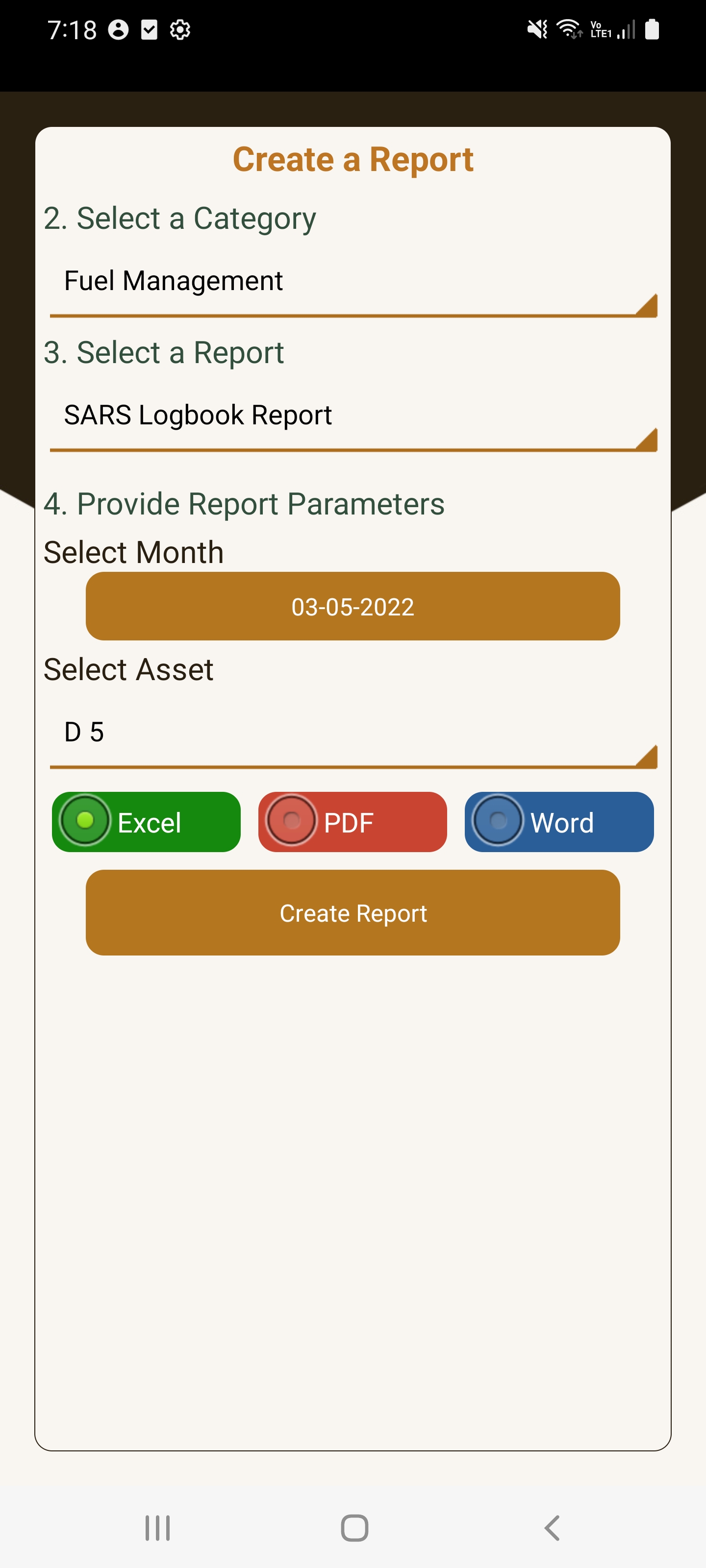Select the Excel output format
The width and height of the screenshot is (706, 1568).
pyautogui.click(x=146, y=822)
